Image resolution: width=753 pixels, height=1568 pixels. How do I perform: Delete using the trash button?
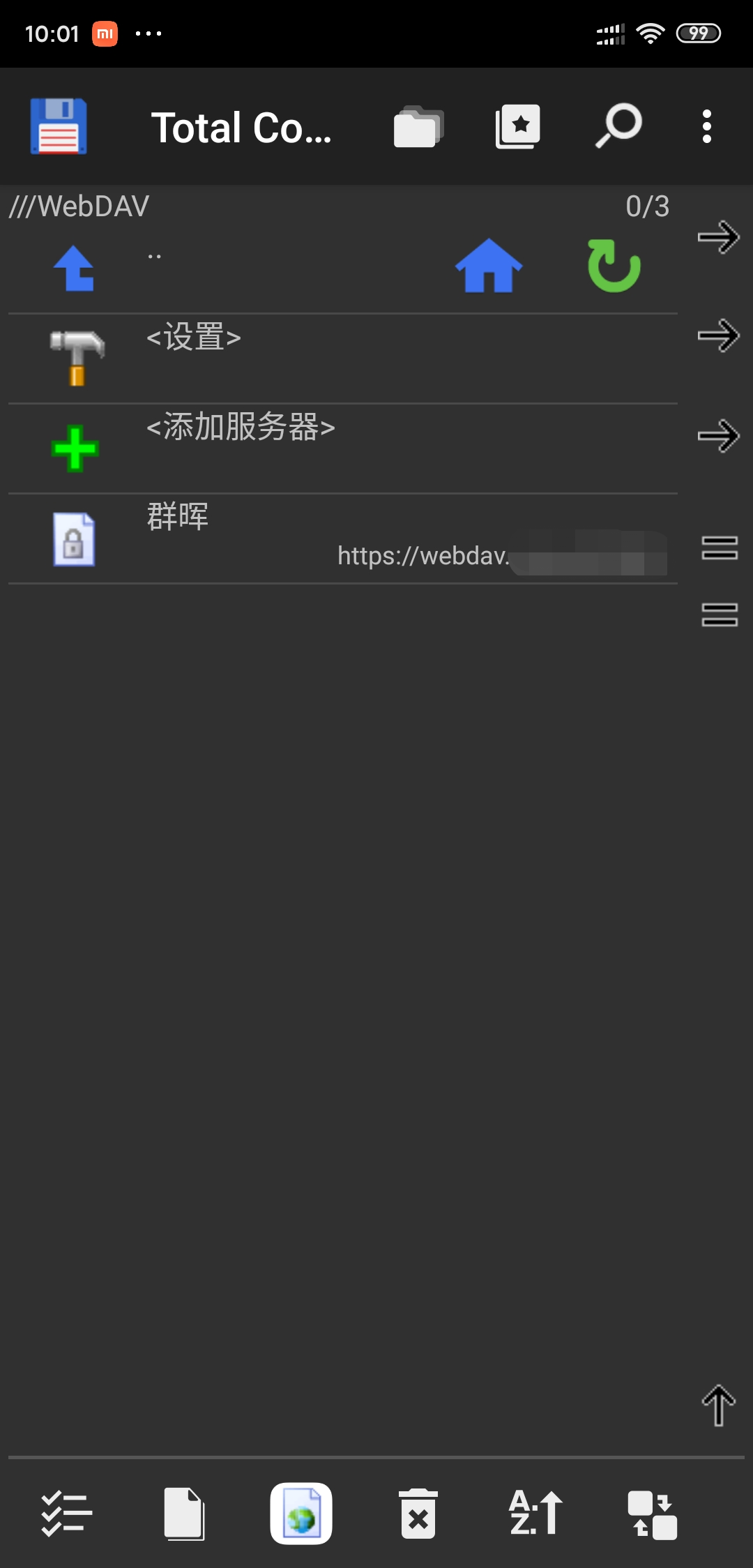(418, 1514)
